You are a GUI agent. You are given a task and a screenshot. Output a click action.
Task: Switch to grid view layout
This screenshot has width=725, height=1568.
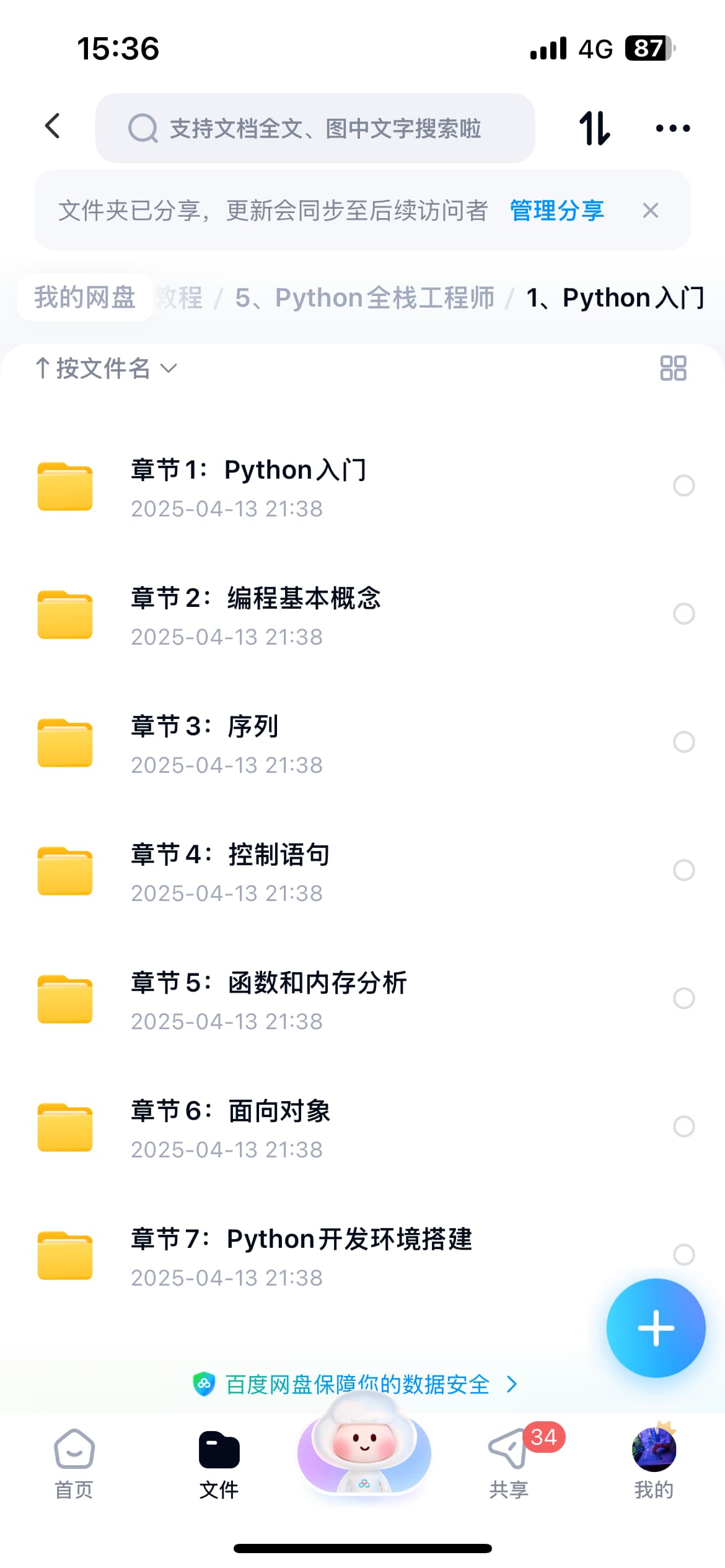[x=673, y=368]
